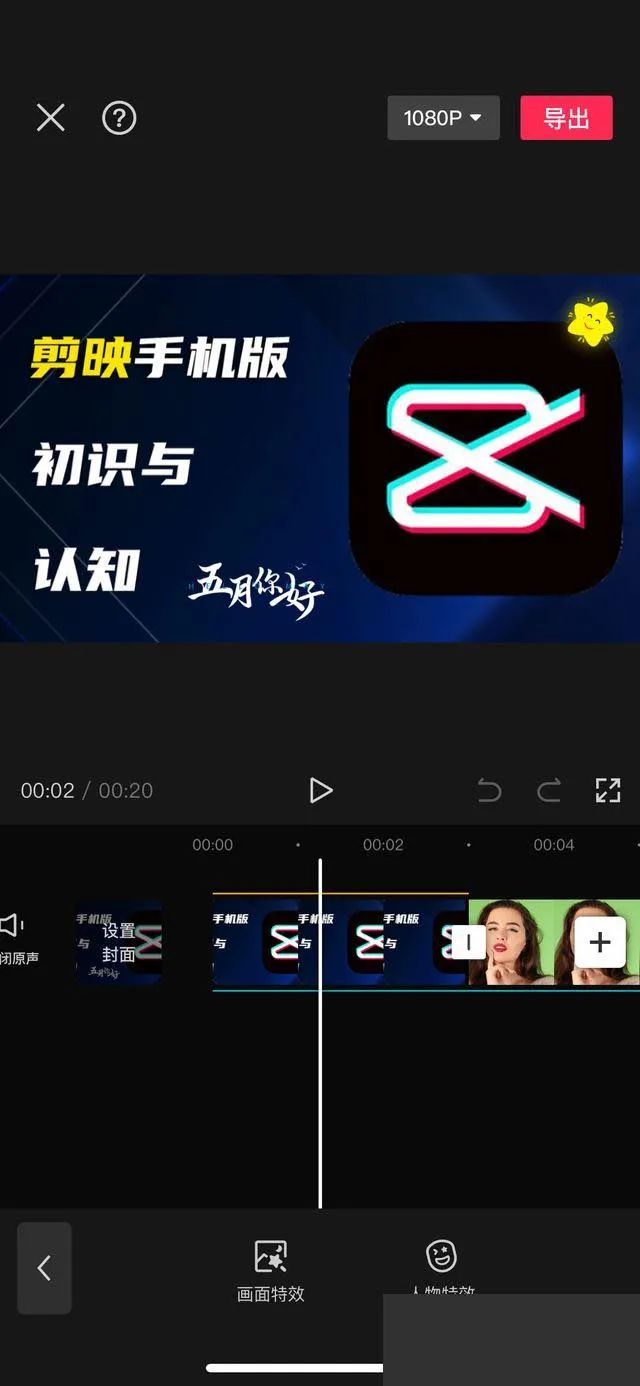Play the video preview
640x1386 pixels.
320,790
